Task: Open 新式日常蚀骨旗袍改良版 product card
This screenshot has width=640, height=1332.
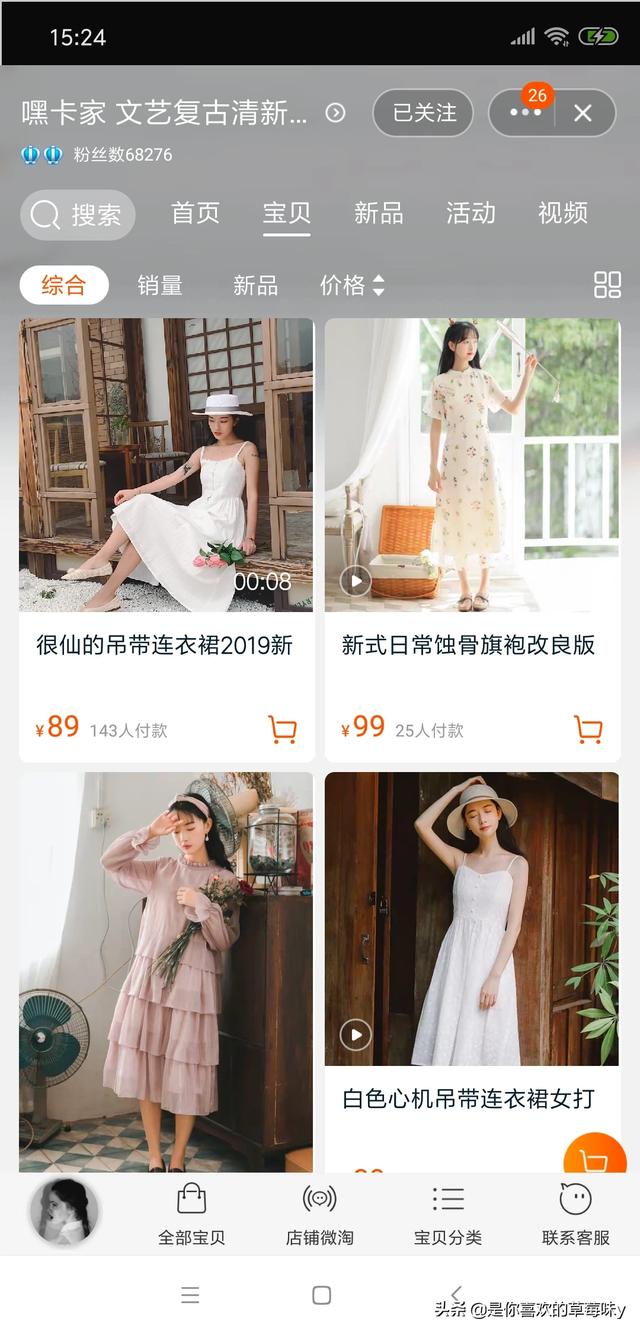Action: (472, 540)
